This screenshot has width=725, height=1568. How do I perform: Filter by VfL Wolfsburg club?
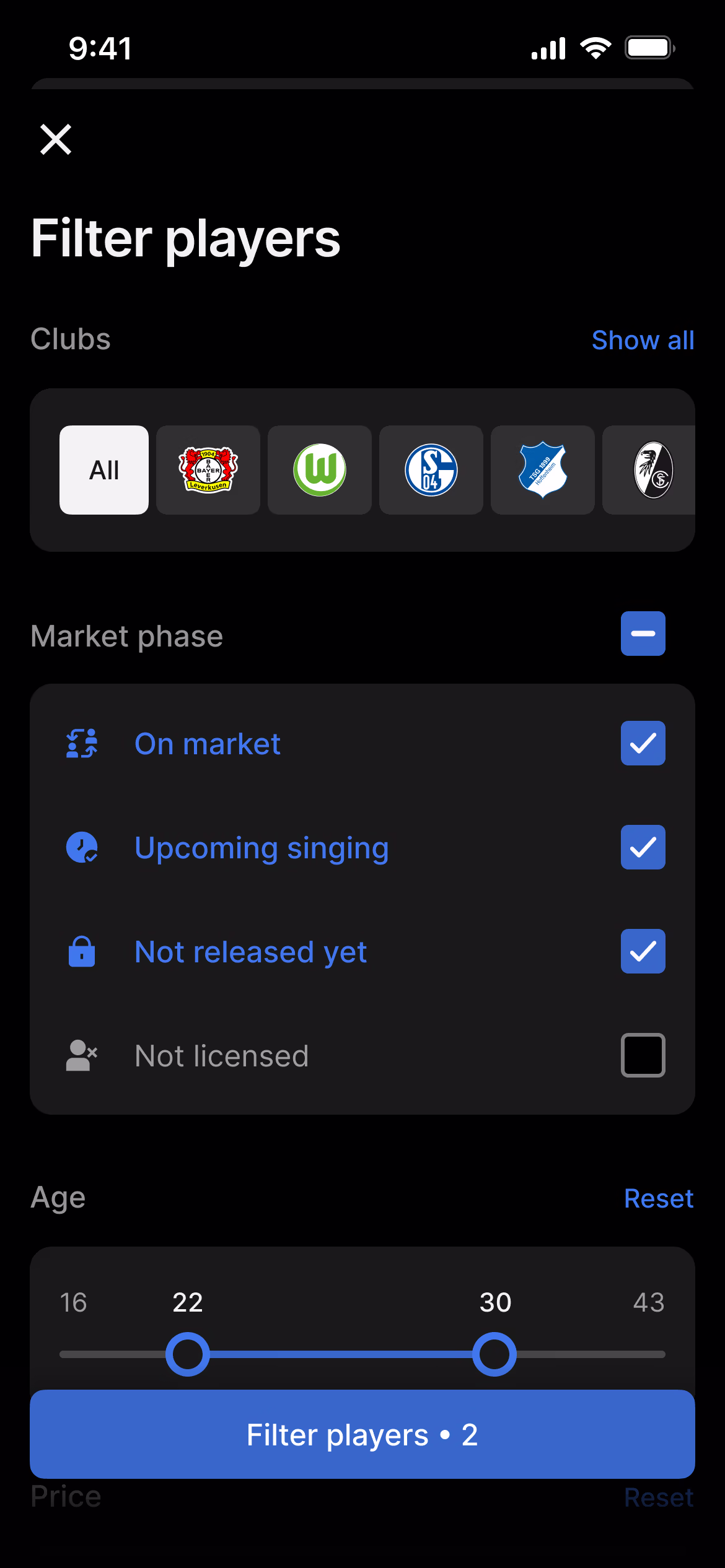(x=320, y=470)
